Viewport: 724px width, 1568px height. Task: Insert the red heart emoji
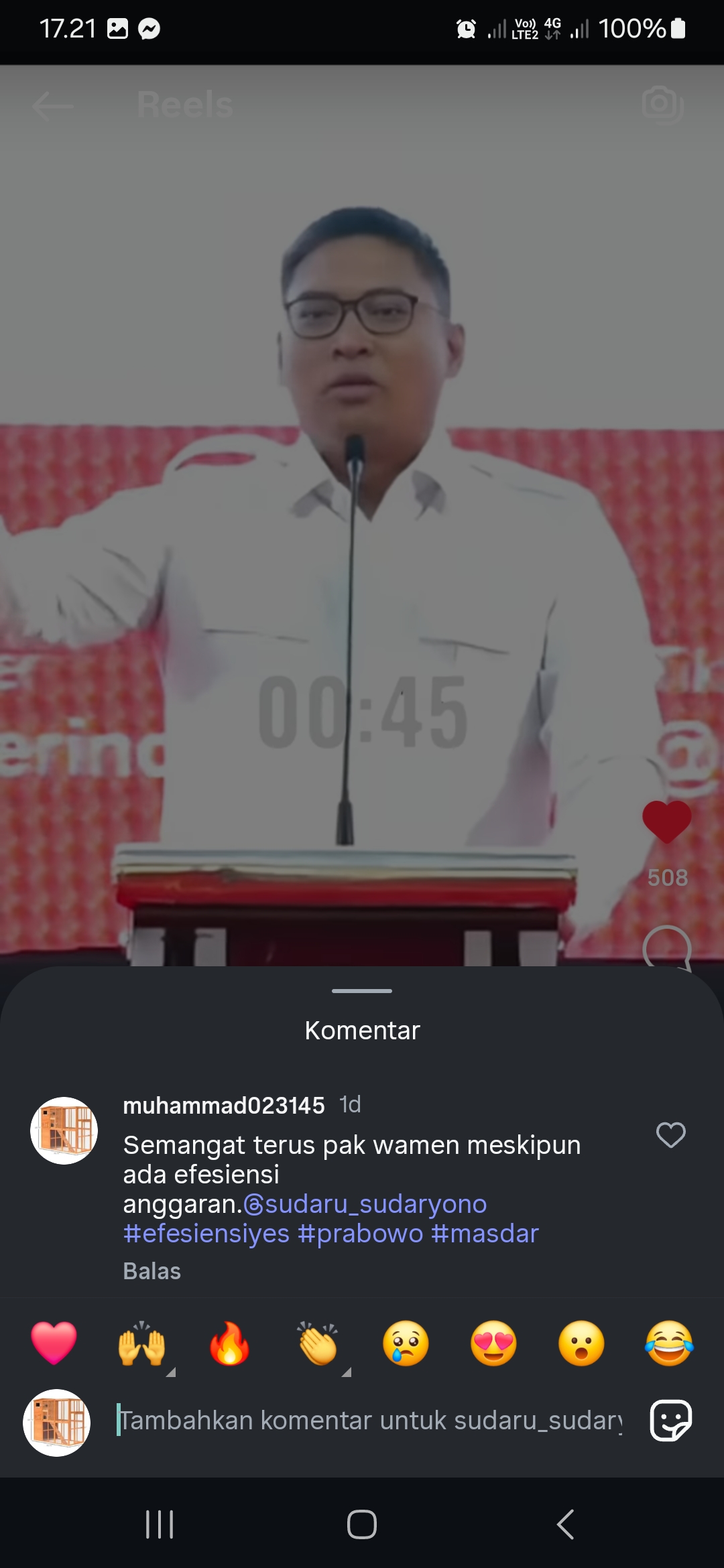[x=54, y=1344]
